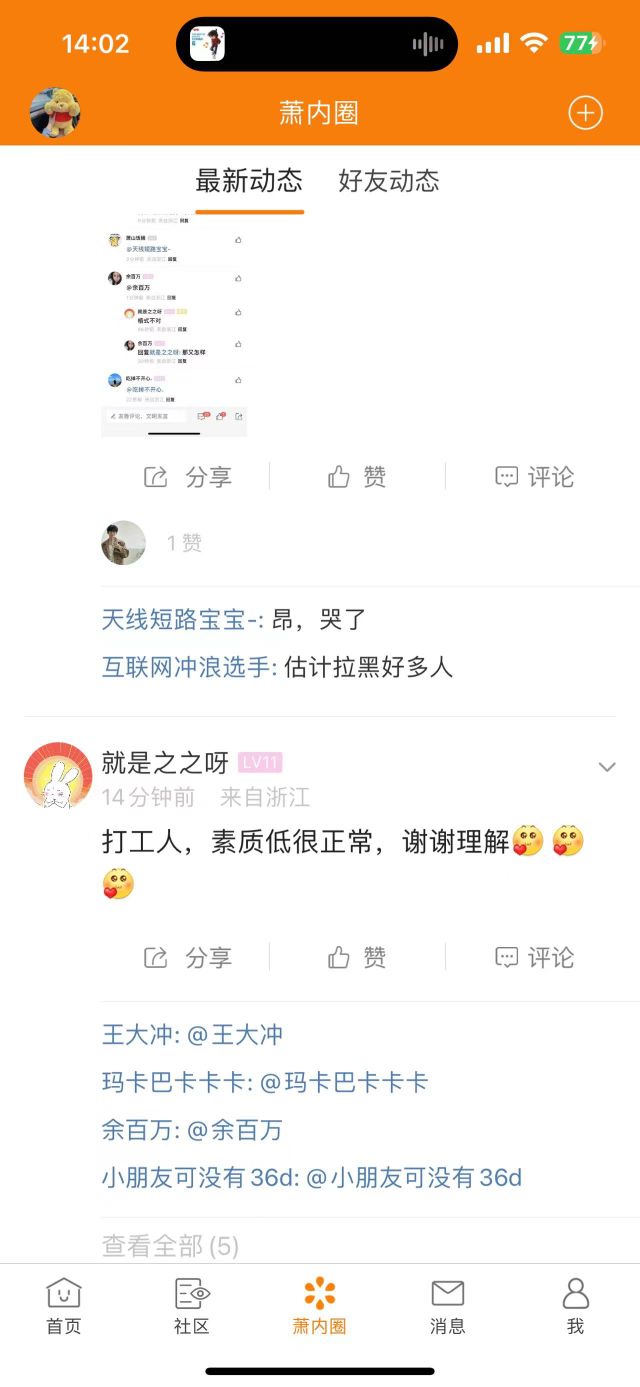640x1387 pixels.
Task: Comment on the top post with the screenshot
Action: pyautogui.click(x=535, y=477)
